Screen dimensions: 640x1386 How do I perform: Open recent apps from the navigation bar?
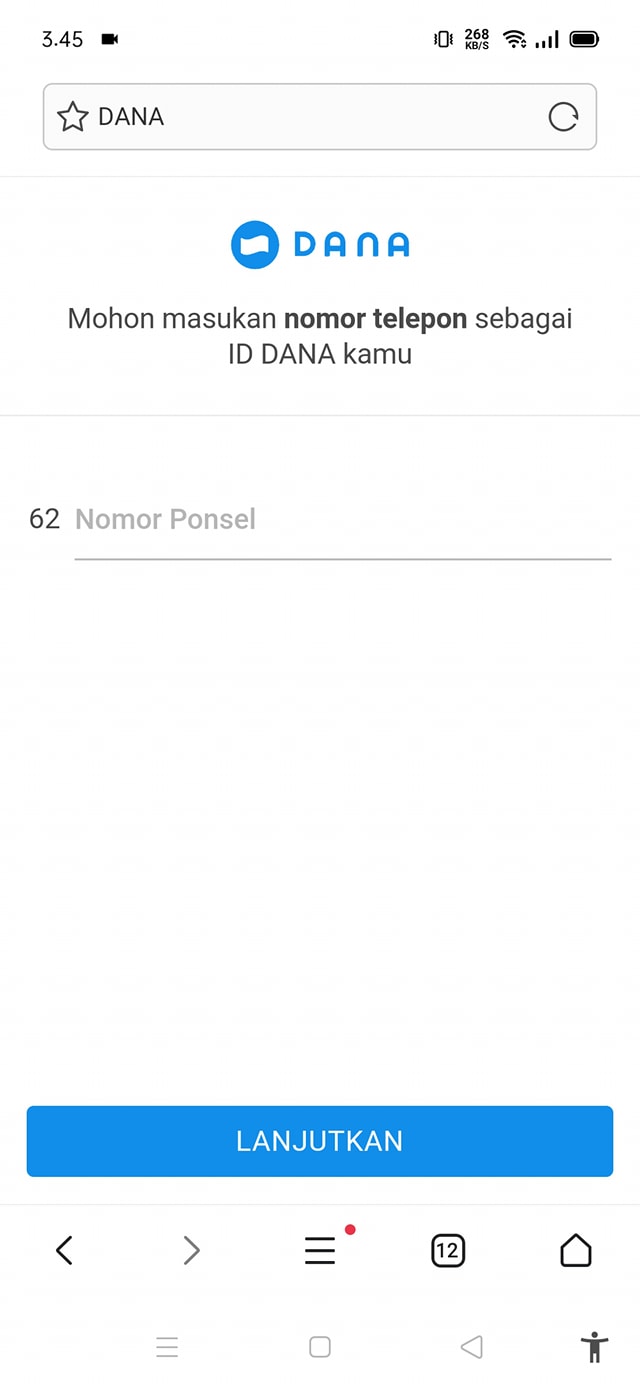[167, 1347]
